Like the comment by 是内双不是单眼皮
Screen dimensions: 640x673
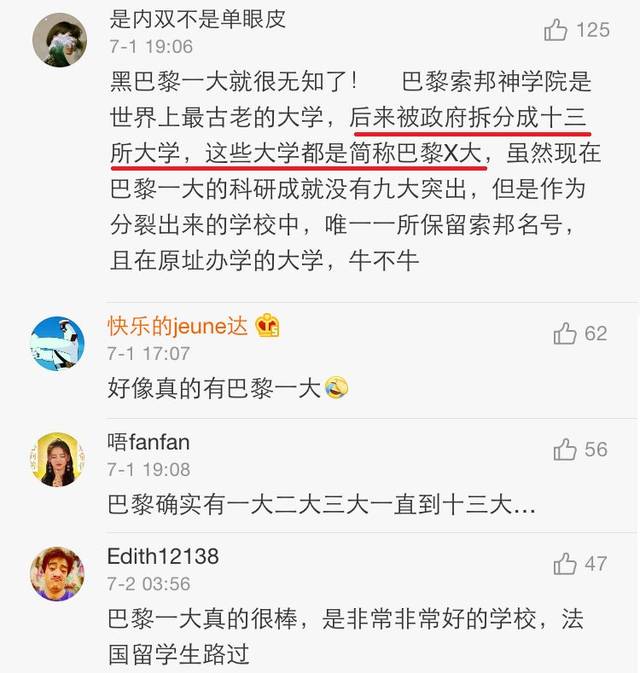556,30
